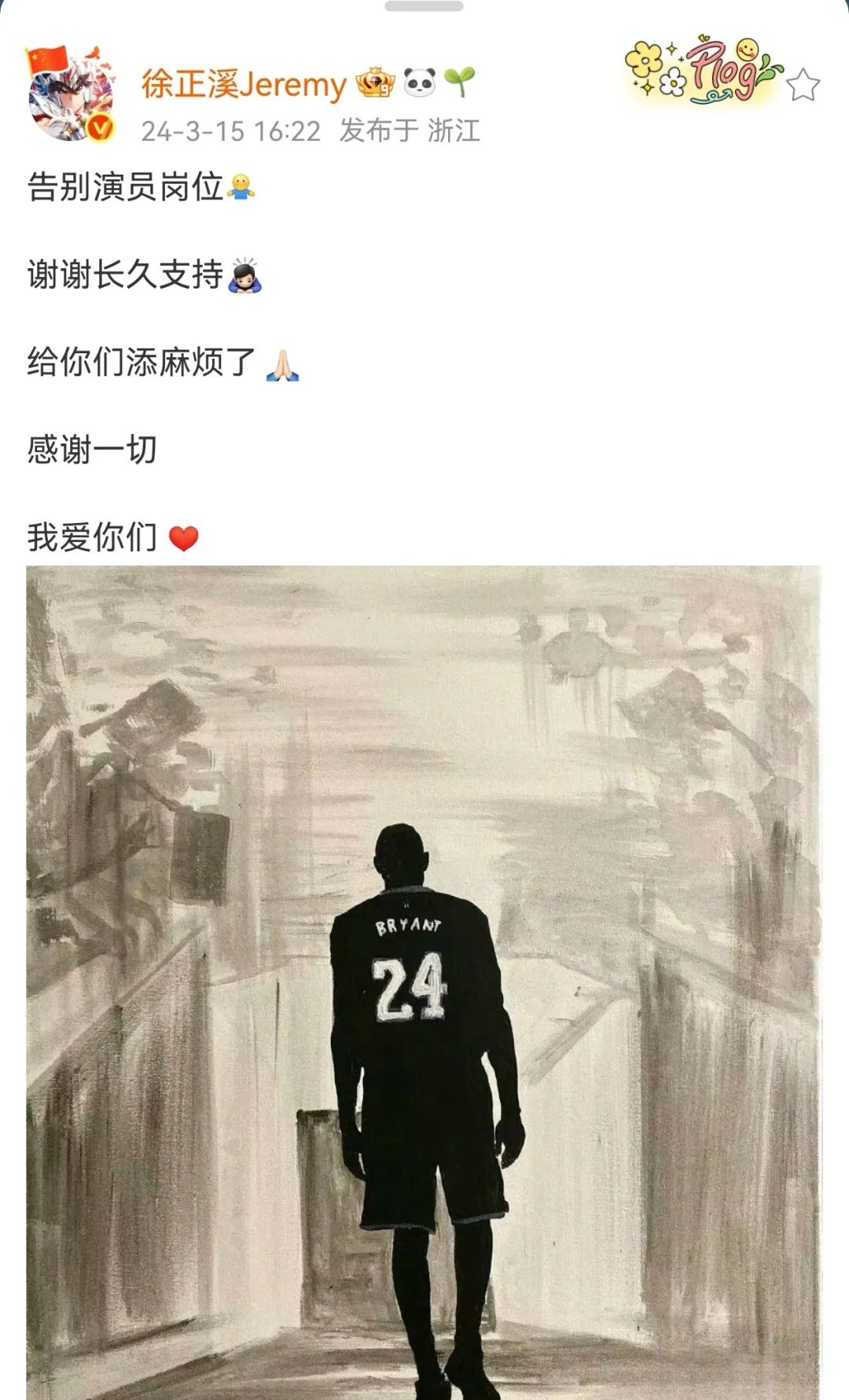Tap the star favorite icon
Viewport: 849px width, 1400px height.
[x=803, y=85]
